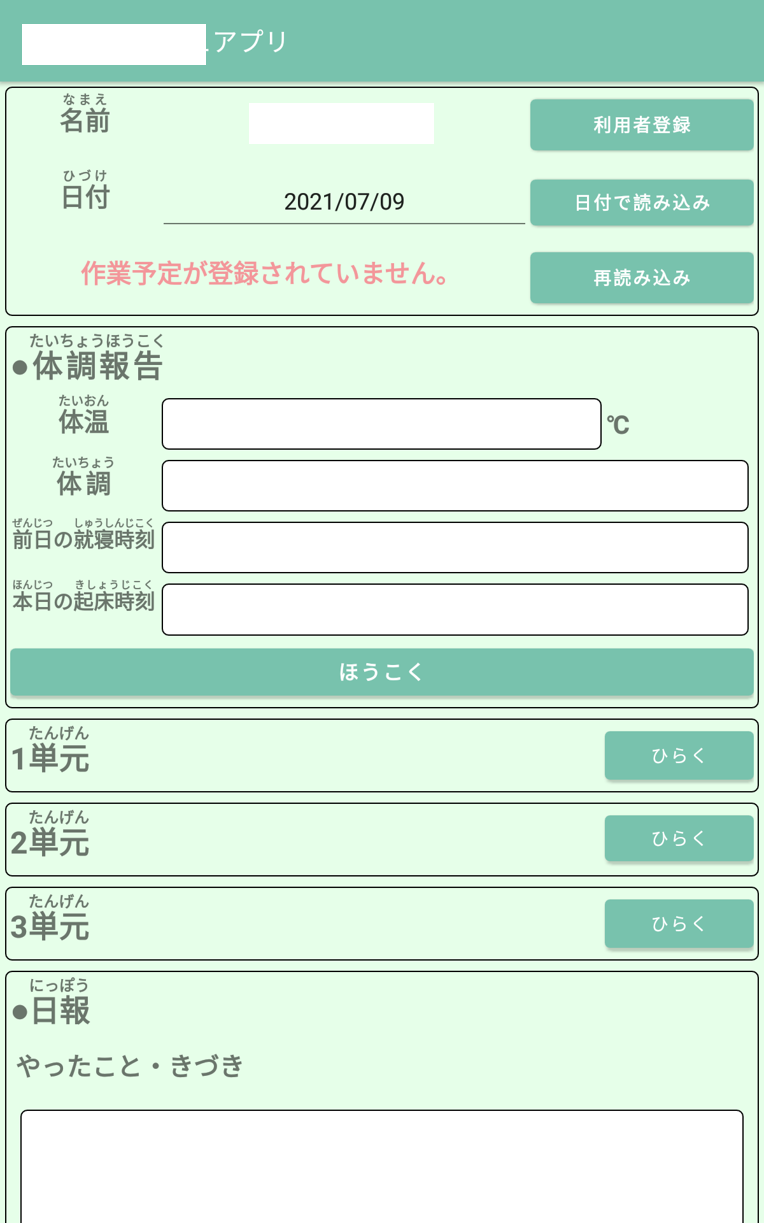Reload with the 再読み込み button
Viewport: 764px width, 1223px height.
[x=641, y=278]
